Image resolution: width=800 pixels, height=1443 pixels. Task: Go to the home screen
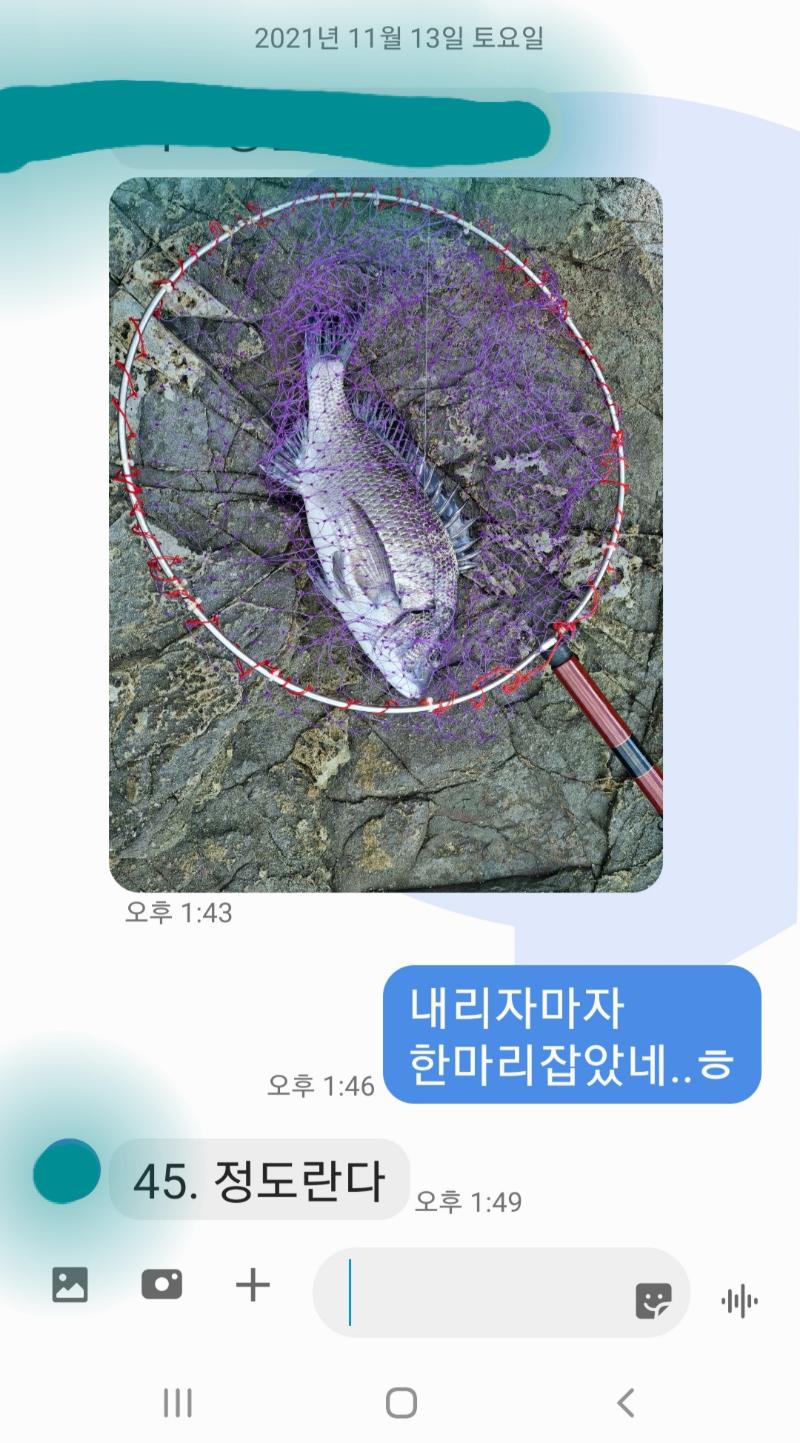click(401, 1403)
